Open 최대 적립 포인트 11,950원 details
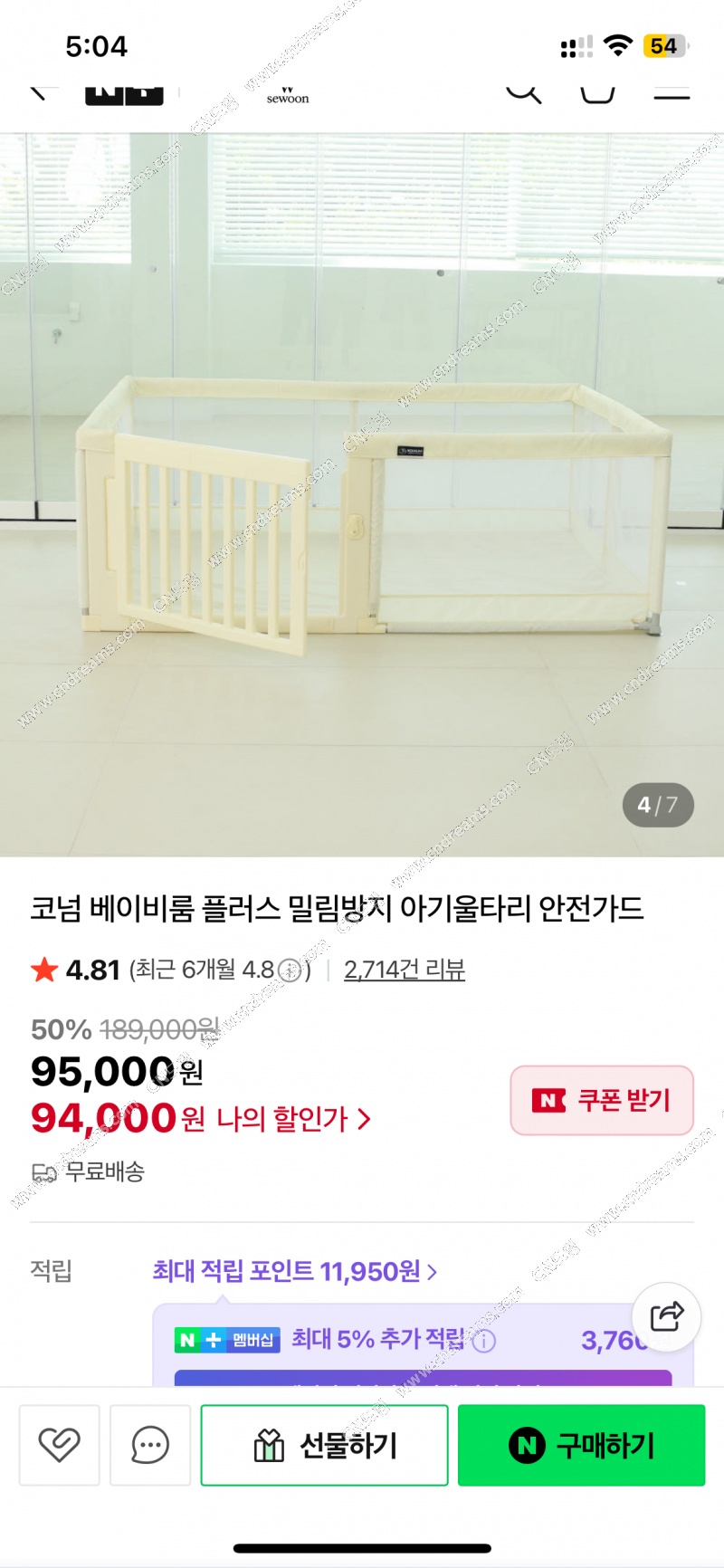 pos(291,1271)
